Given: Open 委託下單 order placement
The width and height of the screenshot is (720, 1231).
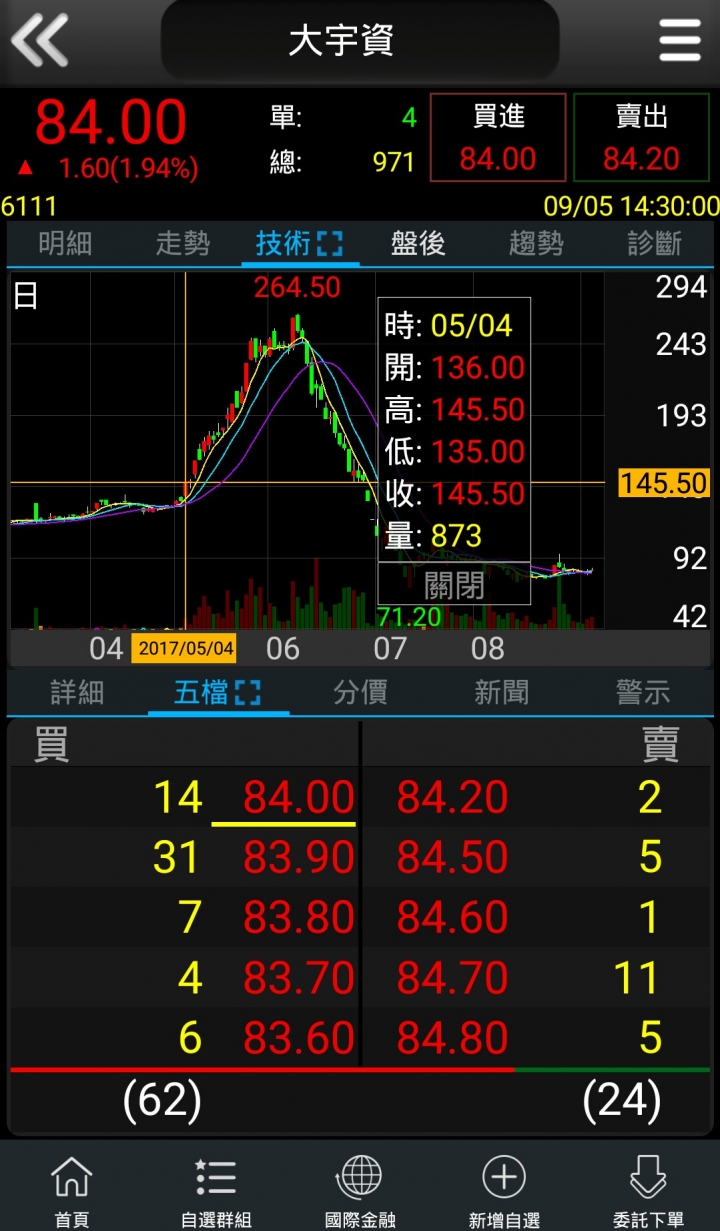Looking at the screenshot, I should pos(648,1190).
